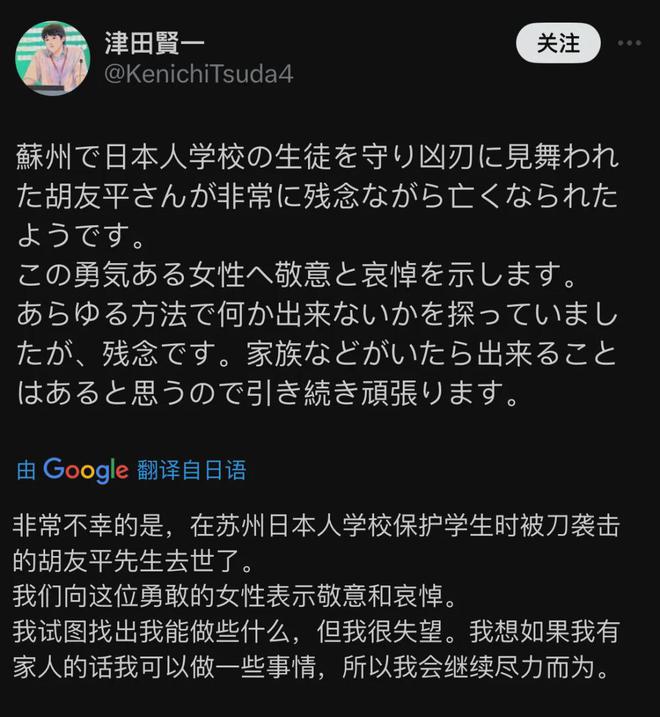Tap the Google 翻译自日语 translation link
Viewport: 660px width, 717px height.
click(x=131, y=470)
